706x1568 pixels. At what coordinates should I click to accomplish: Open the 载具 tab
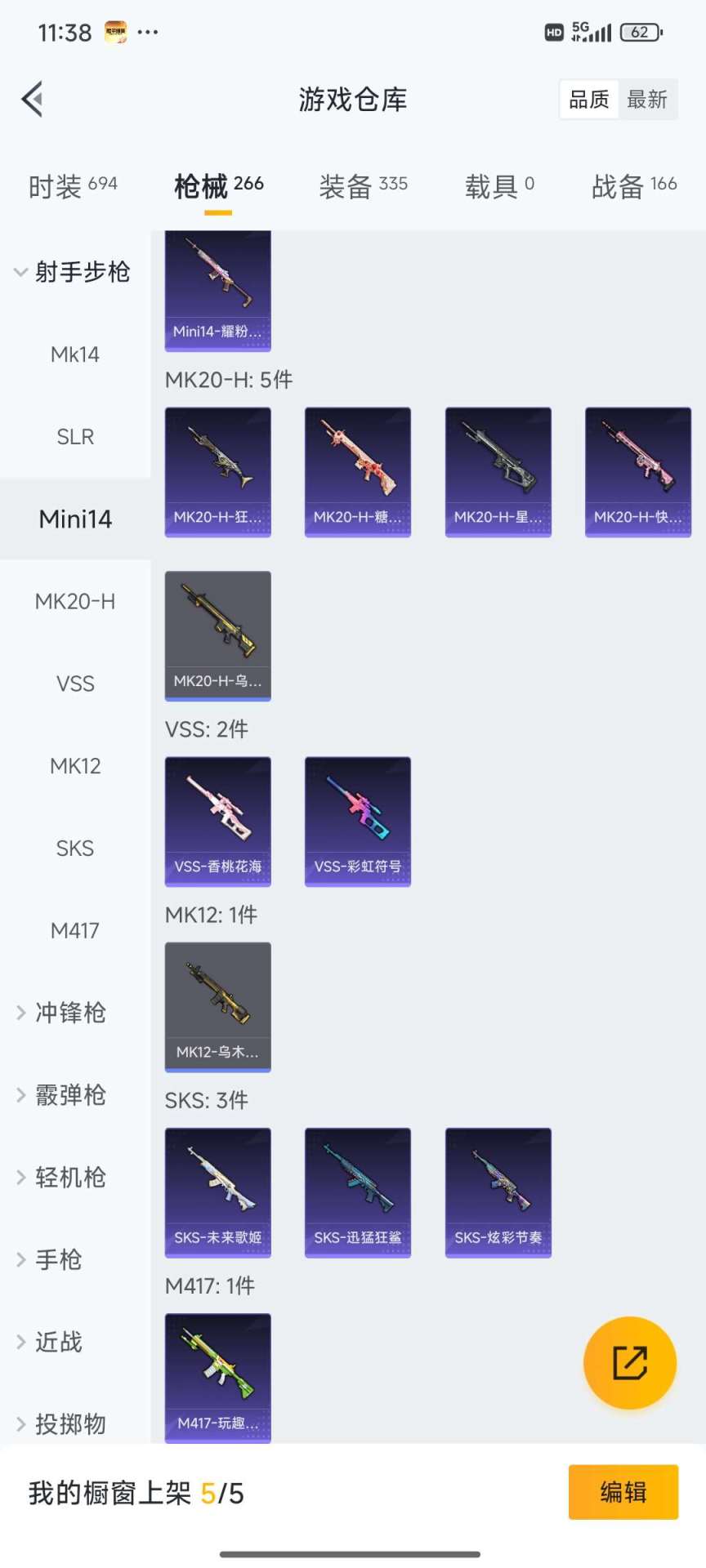499,186
